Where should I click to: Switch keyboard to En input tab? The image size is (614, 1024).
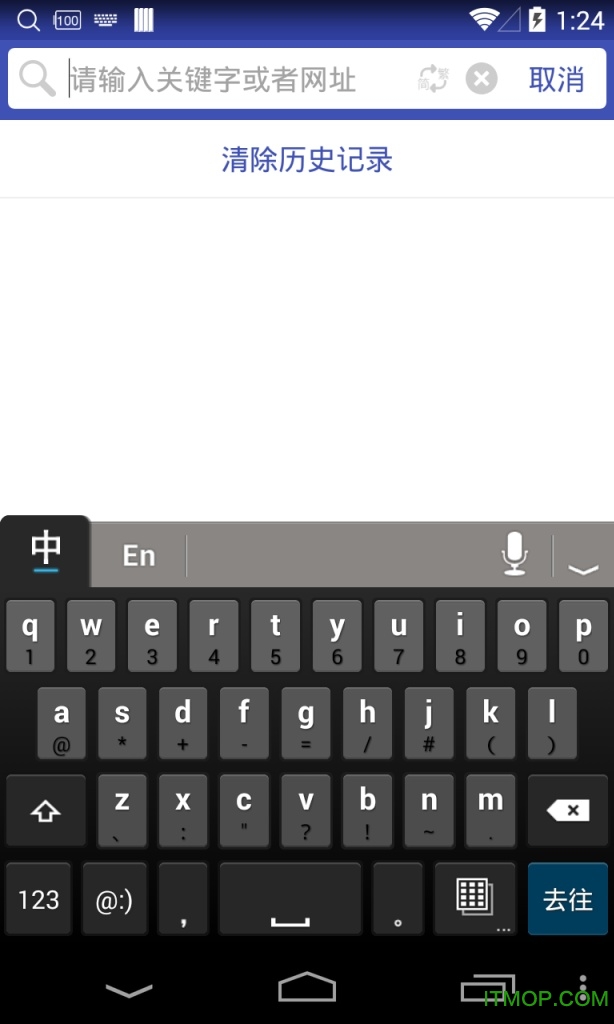point(139,556)
